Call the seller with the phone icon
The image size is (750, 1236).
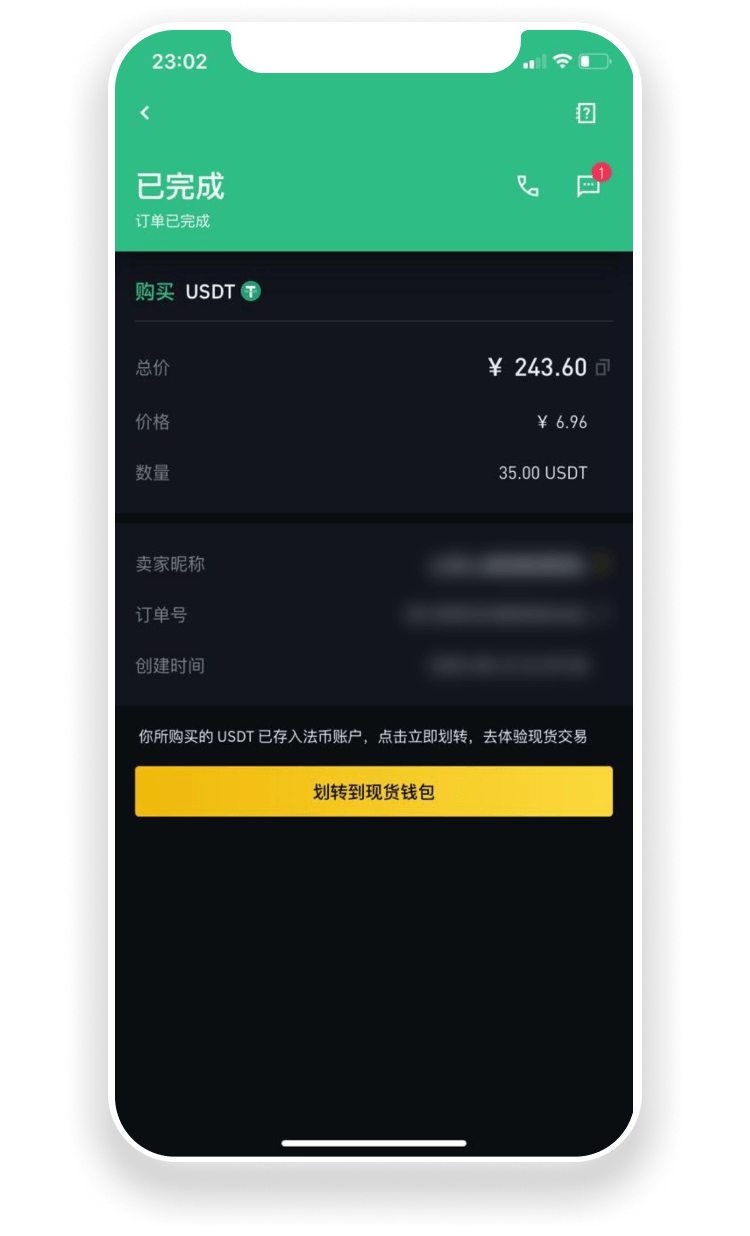click(527, 186)
